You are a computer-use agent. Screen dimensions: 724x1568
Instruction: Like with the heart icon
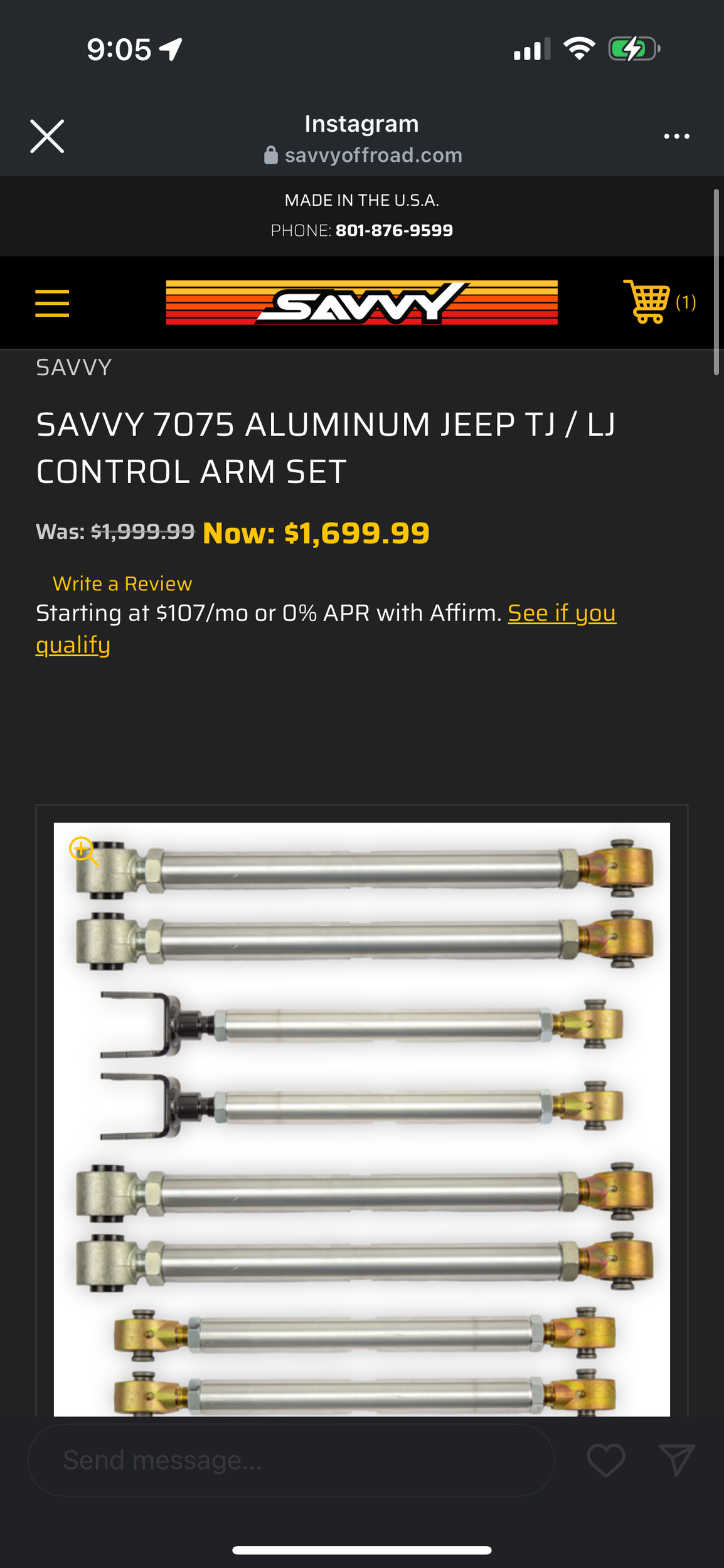(x=605, y=1460)
